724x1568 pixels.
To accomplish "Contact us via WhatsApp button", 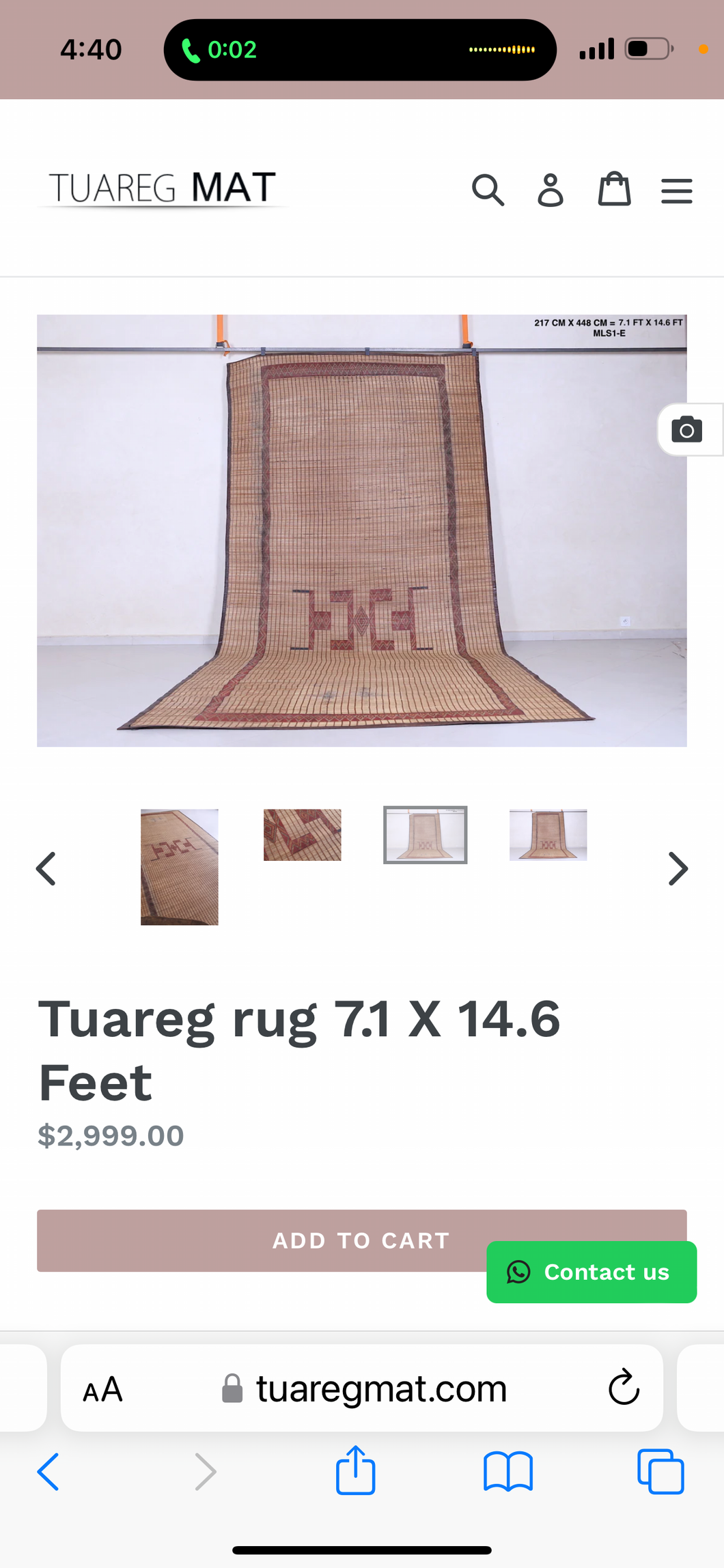I will point(591,1272).
